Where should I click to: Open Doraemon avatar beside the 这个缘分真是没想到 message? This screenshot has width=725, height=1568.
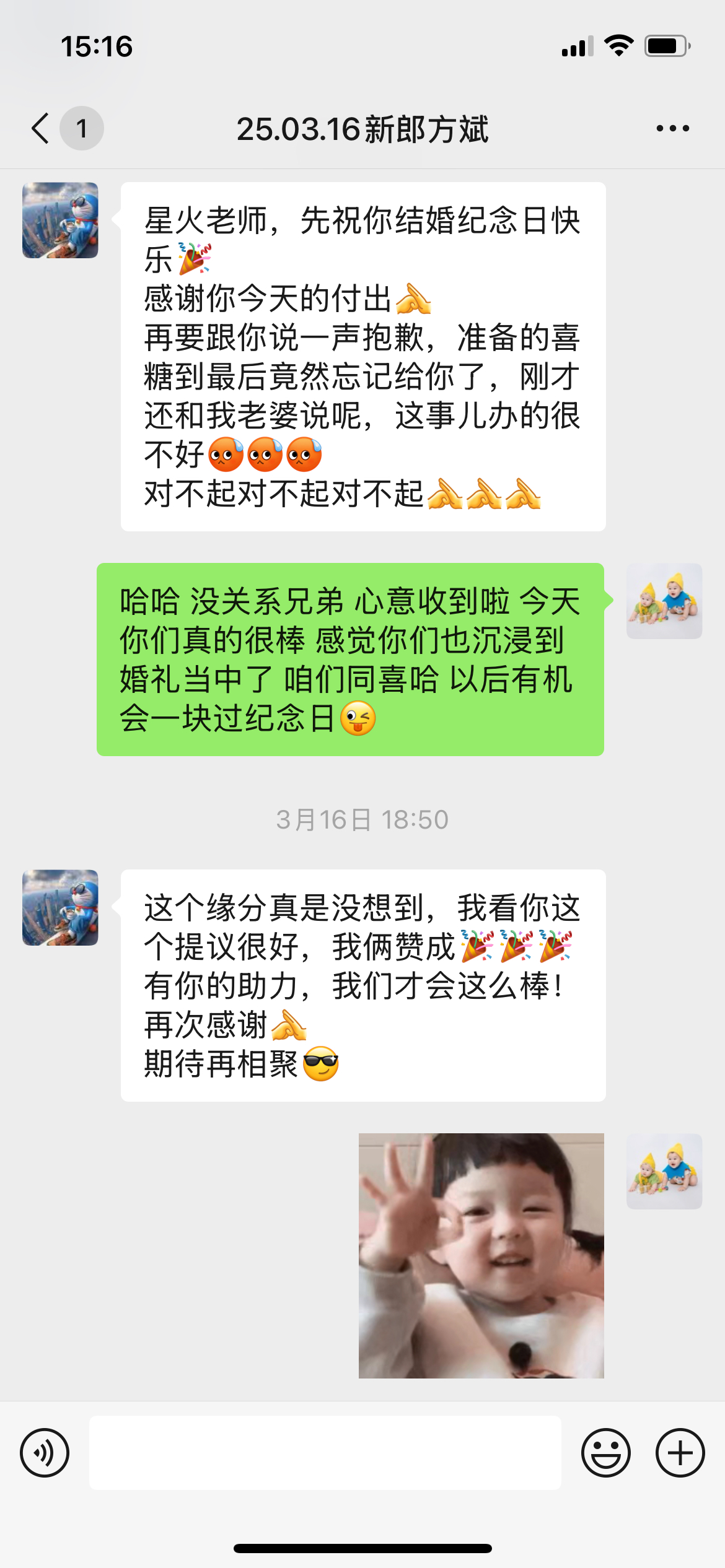(x=60, y=908)
